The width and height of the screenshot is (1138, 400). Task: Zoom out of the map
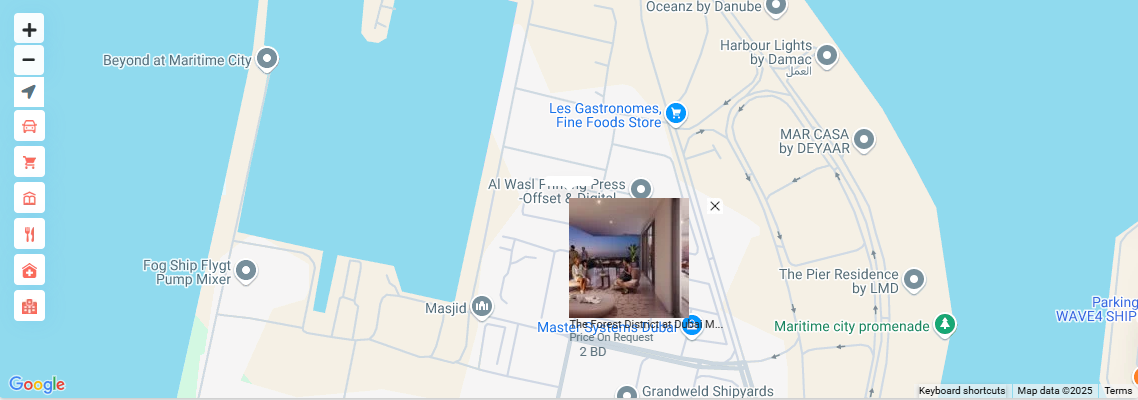click(29, 61)
